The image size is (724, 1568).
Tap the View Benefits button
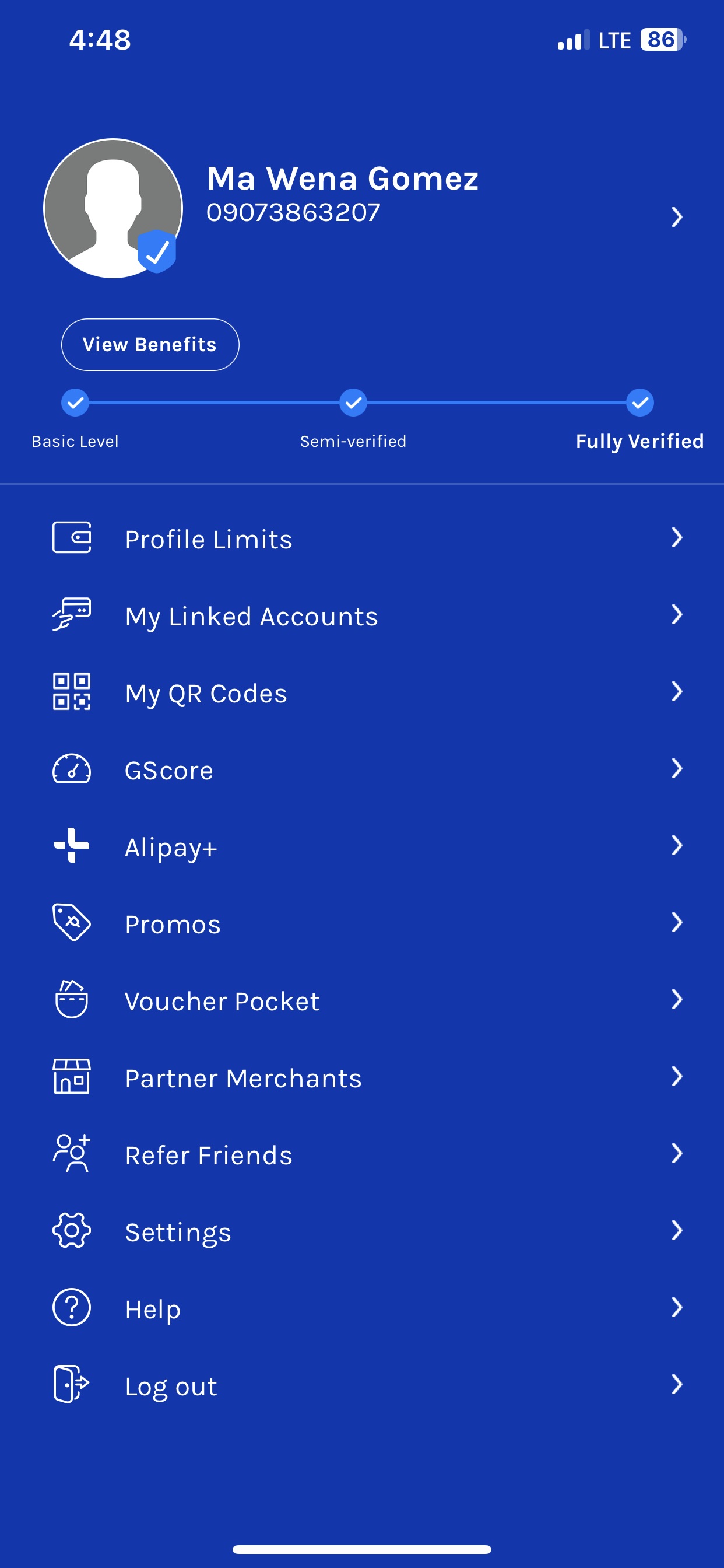click(x=150, y=345)
